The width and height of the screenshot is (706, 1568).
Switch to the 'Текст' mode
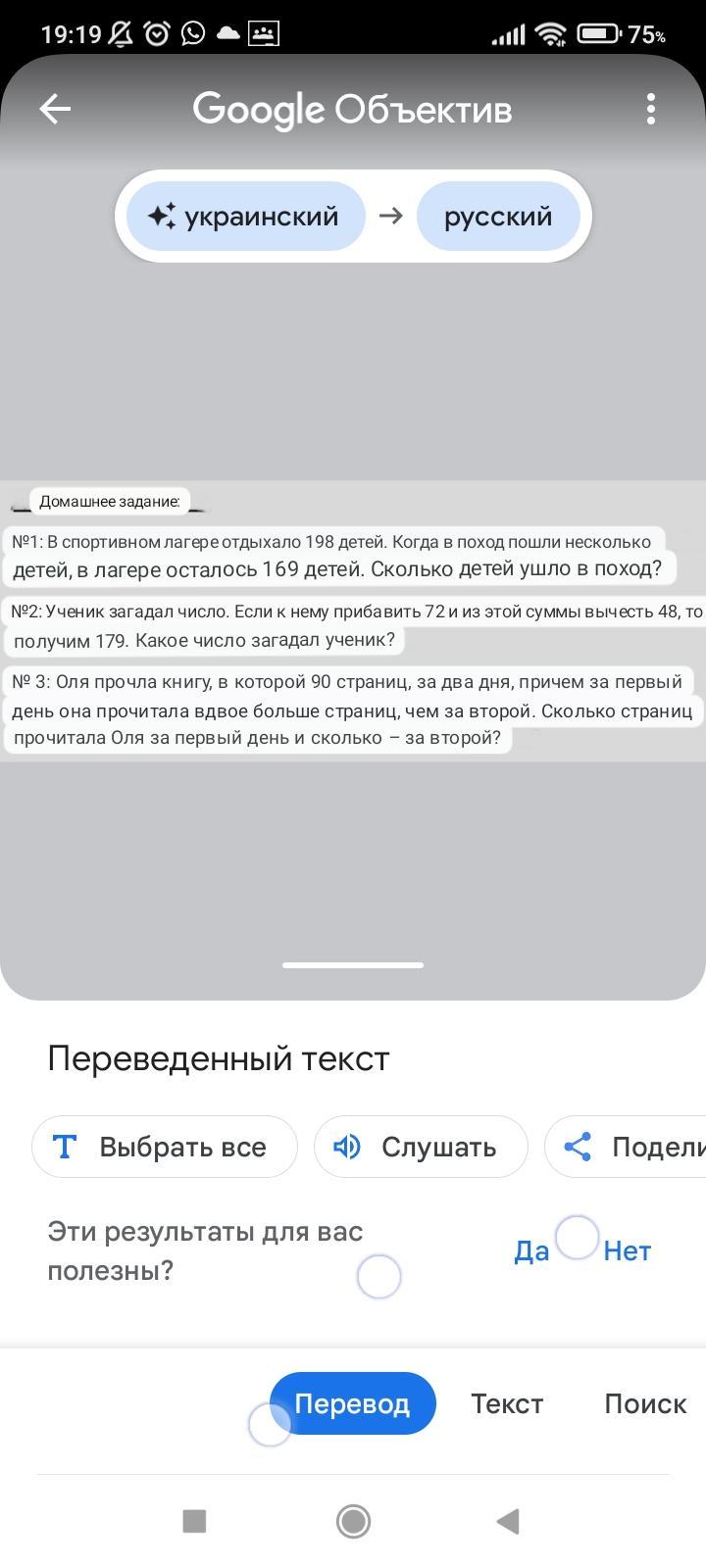[507, 1403]
